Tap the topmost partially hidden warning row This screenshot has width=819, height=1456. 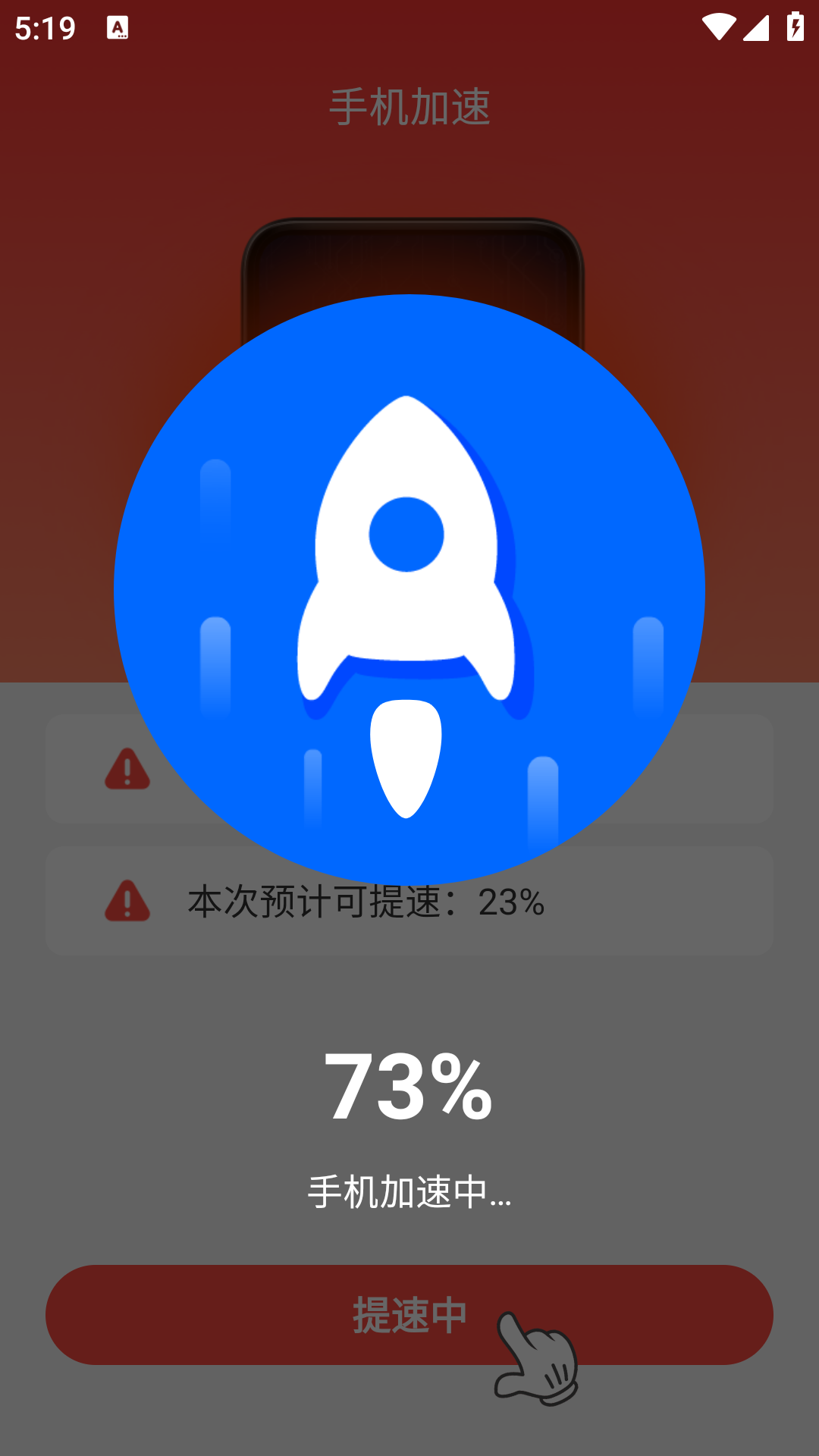(x=409, y=768)
